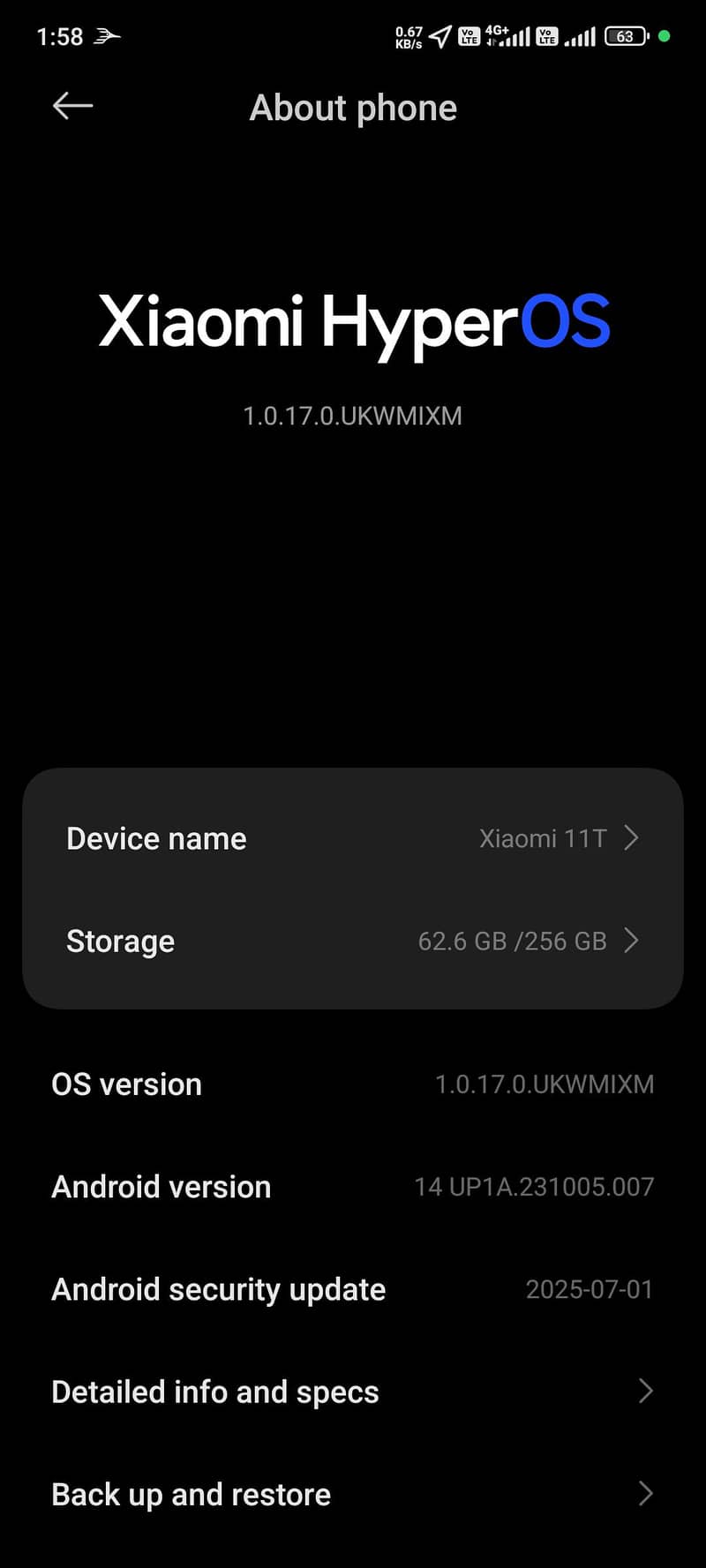Open the Device name setting
706x1568 pixels.
pos(353,838)
